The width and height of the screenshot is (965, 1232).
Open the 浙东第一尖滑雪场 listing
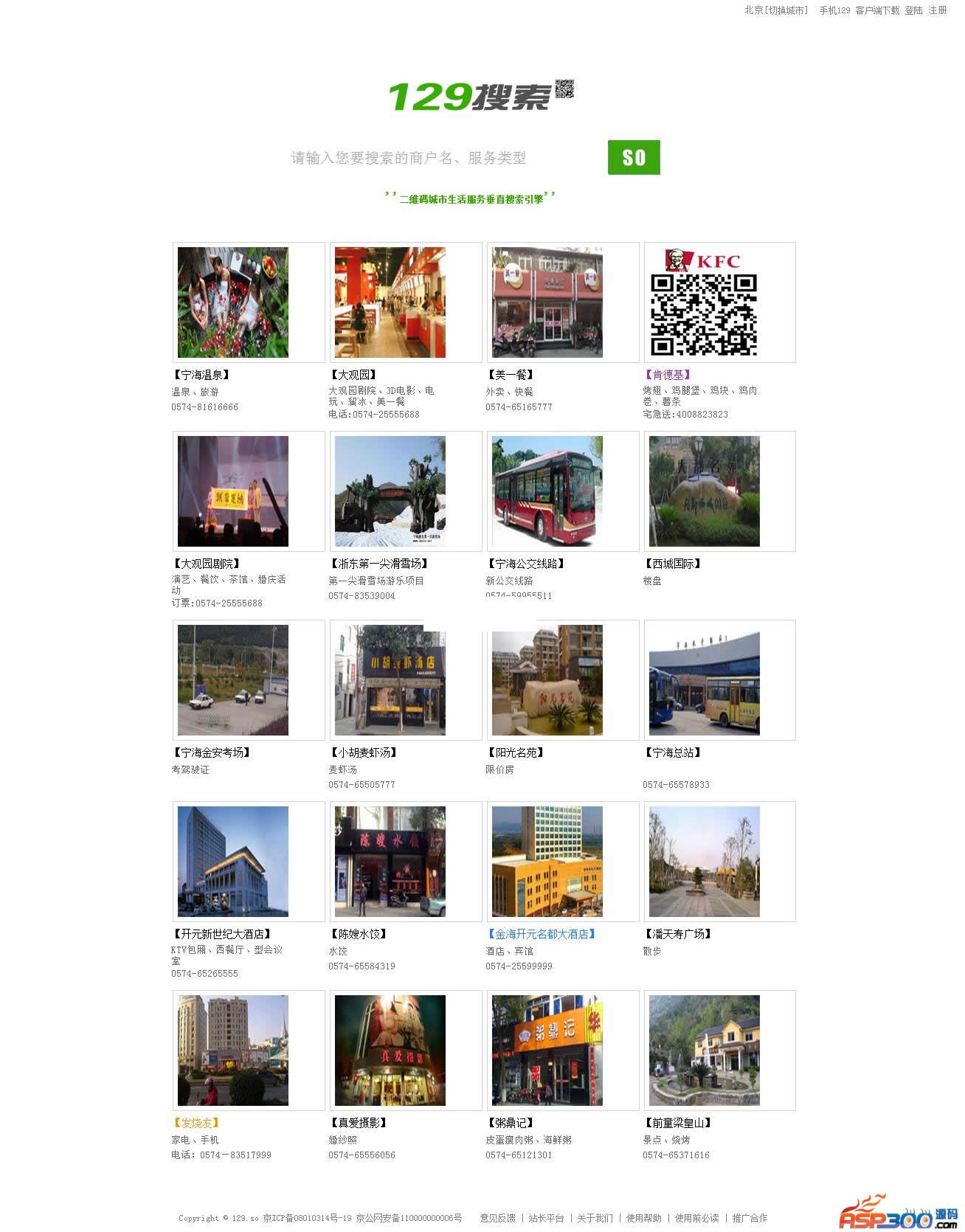(x=378, y=564)
